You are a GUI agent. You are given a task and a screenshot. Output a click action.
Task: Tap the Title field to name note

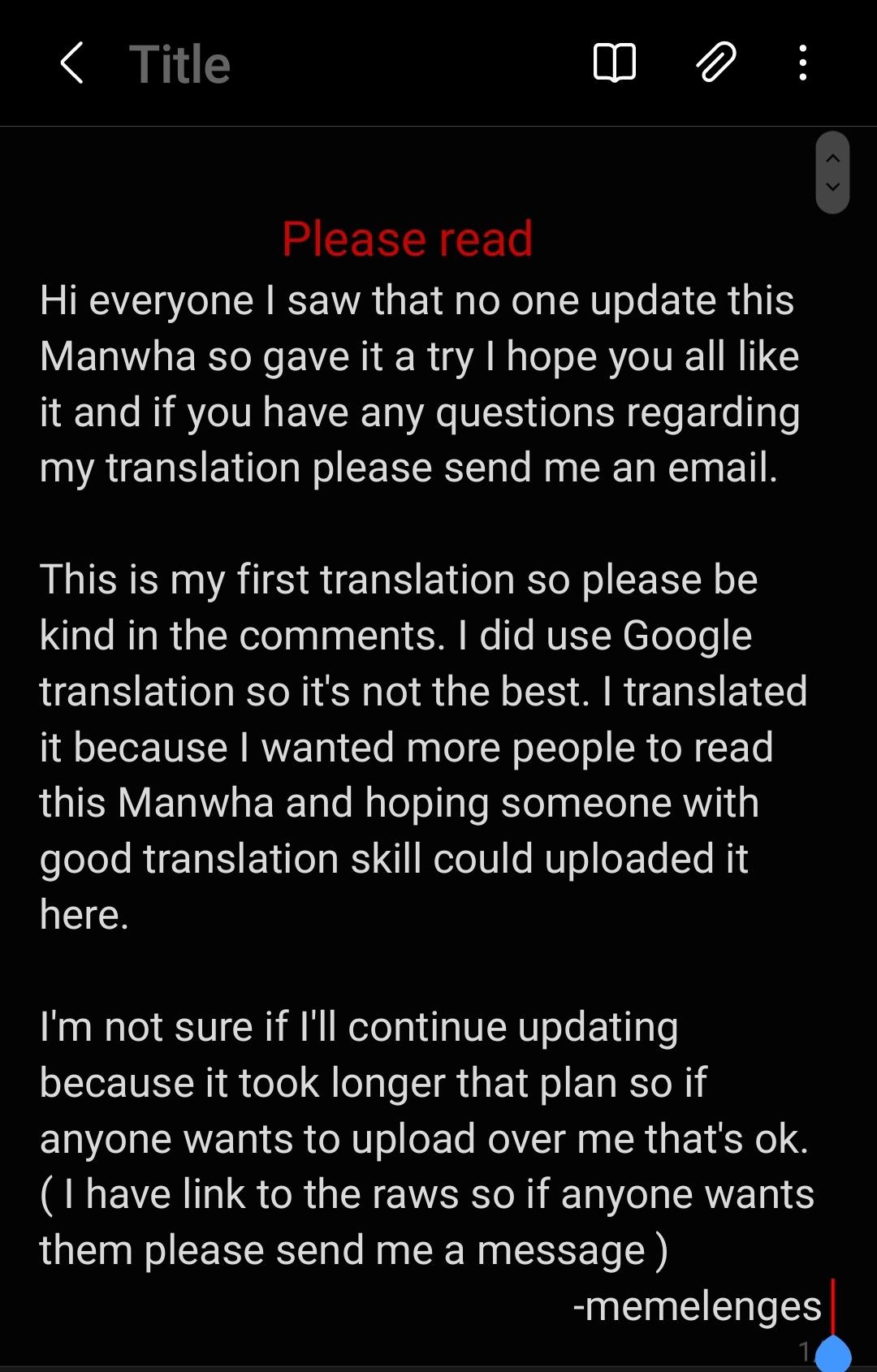coord(180,64)
